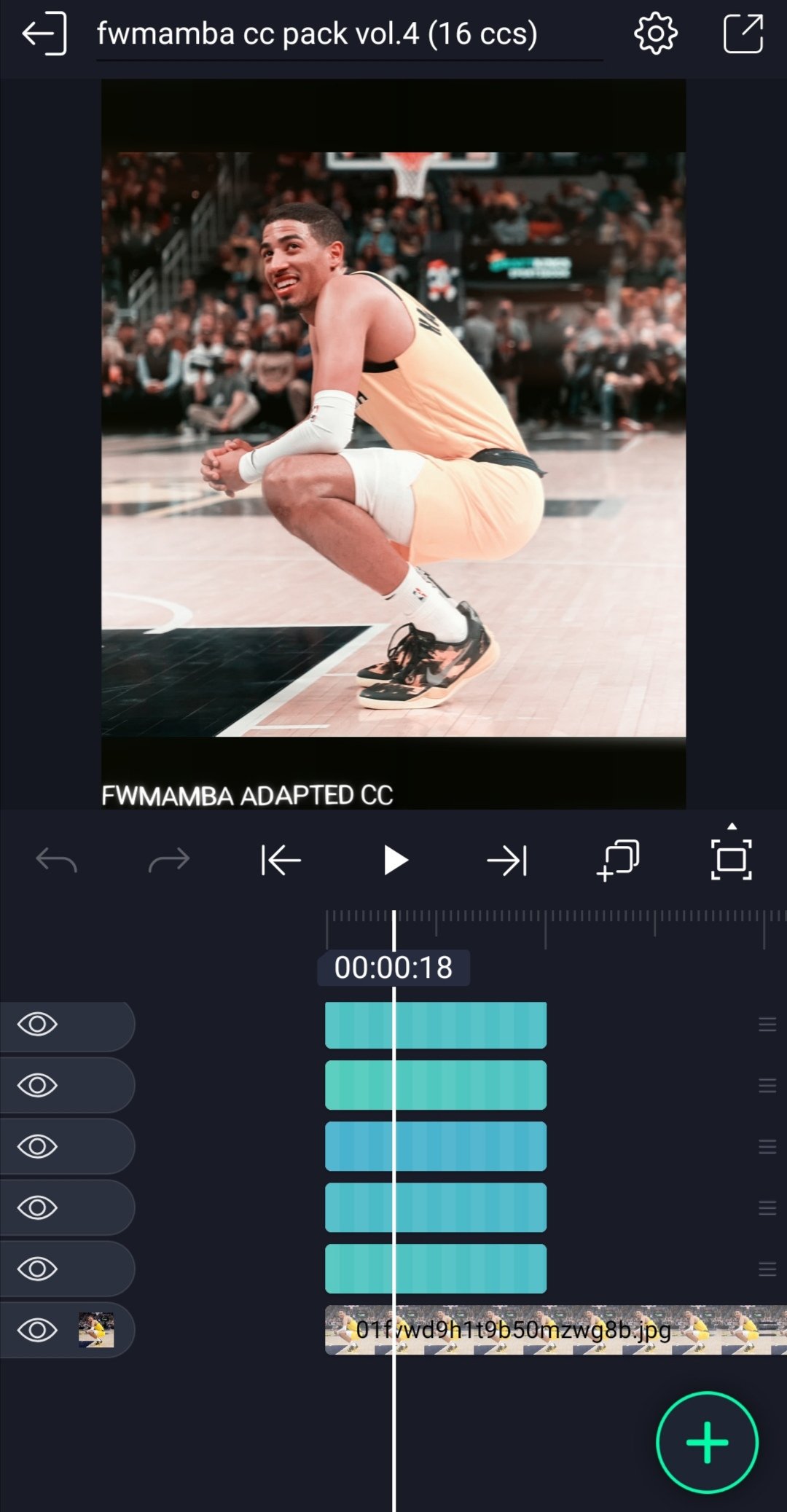Screen dimensions: 787x1512
Task: Hide the first layer with its eye icon
Action: pos(37,1025)
